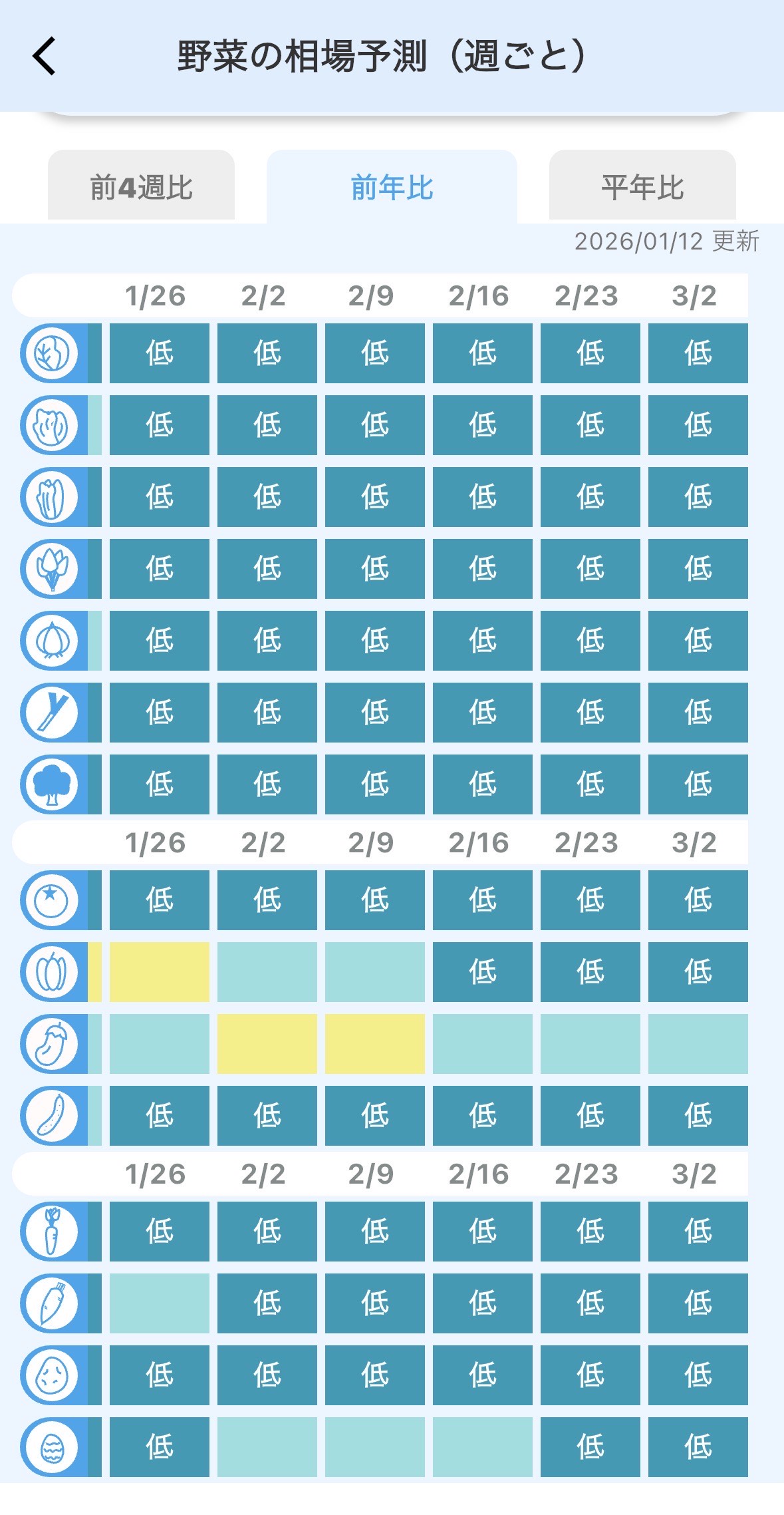Open the broccoli vegetable icon
Viewport: 784px width, 1515px height.
click(x=53, y=784)
